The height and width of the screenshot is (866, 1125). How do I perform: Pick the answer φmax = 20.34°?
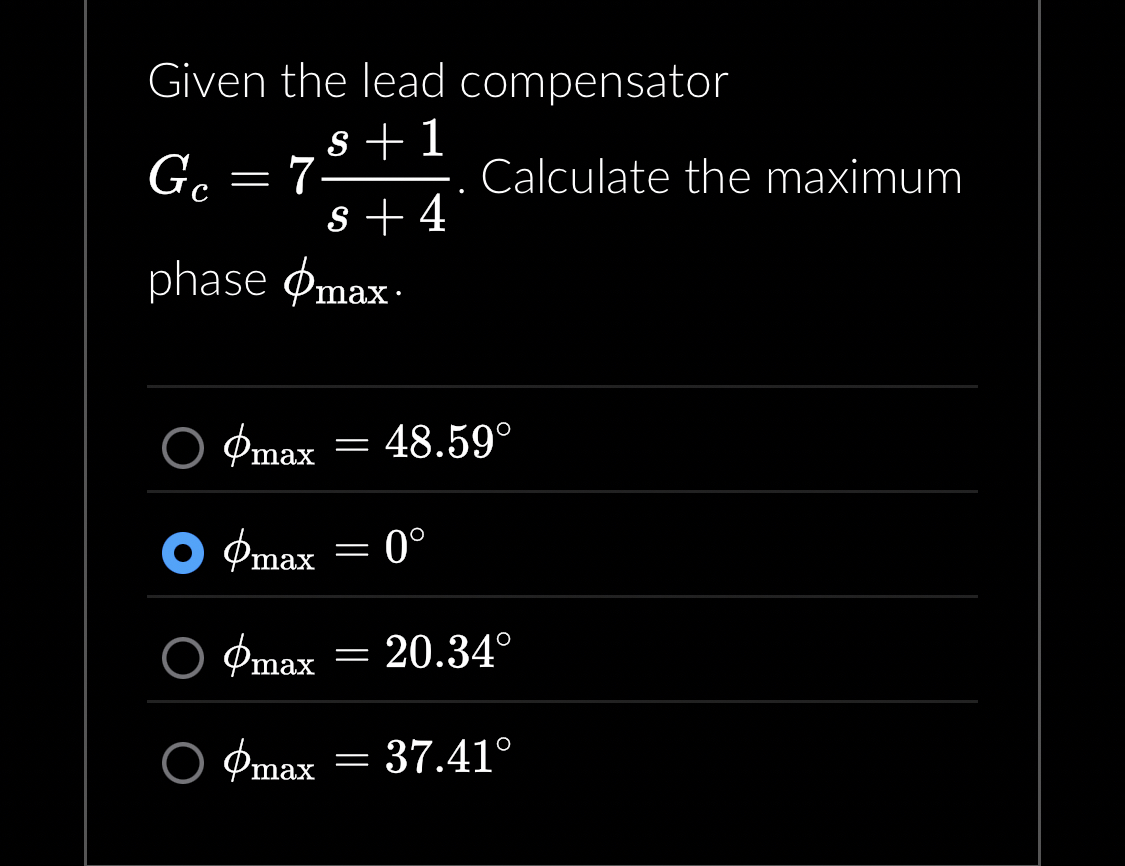[182, 658]
